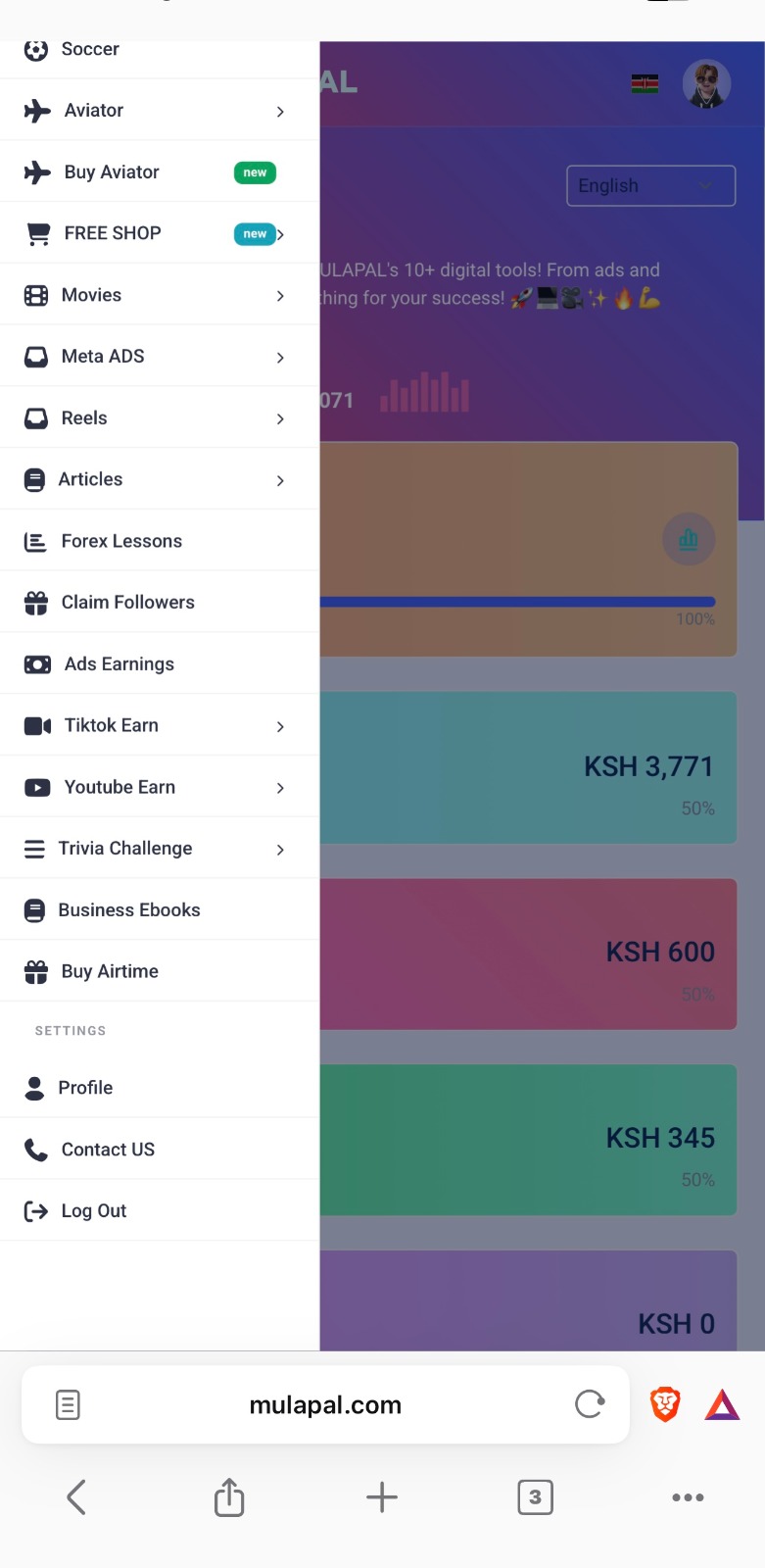View Ads Earnings
Viewport: 765px width, 1568px height.
tap(159, 664)
